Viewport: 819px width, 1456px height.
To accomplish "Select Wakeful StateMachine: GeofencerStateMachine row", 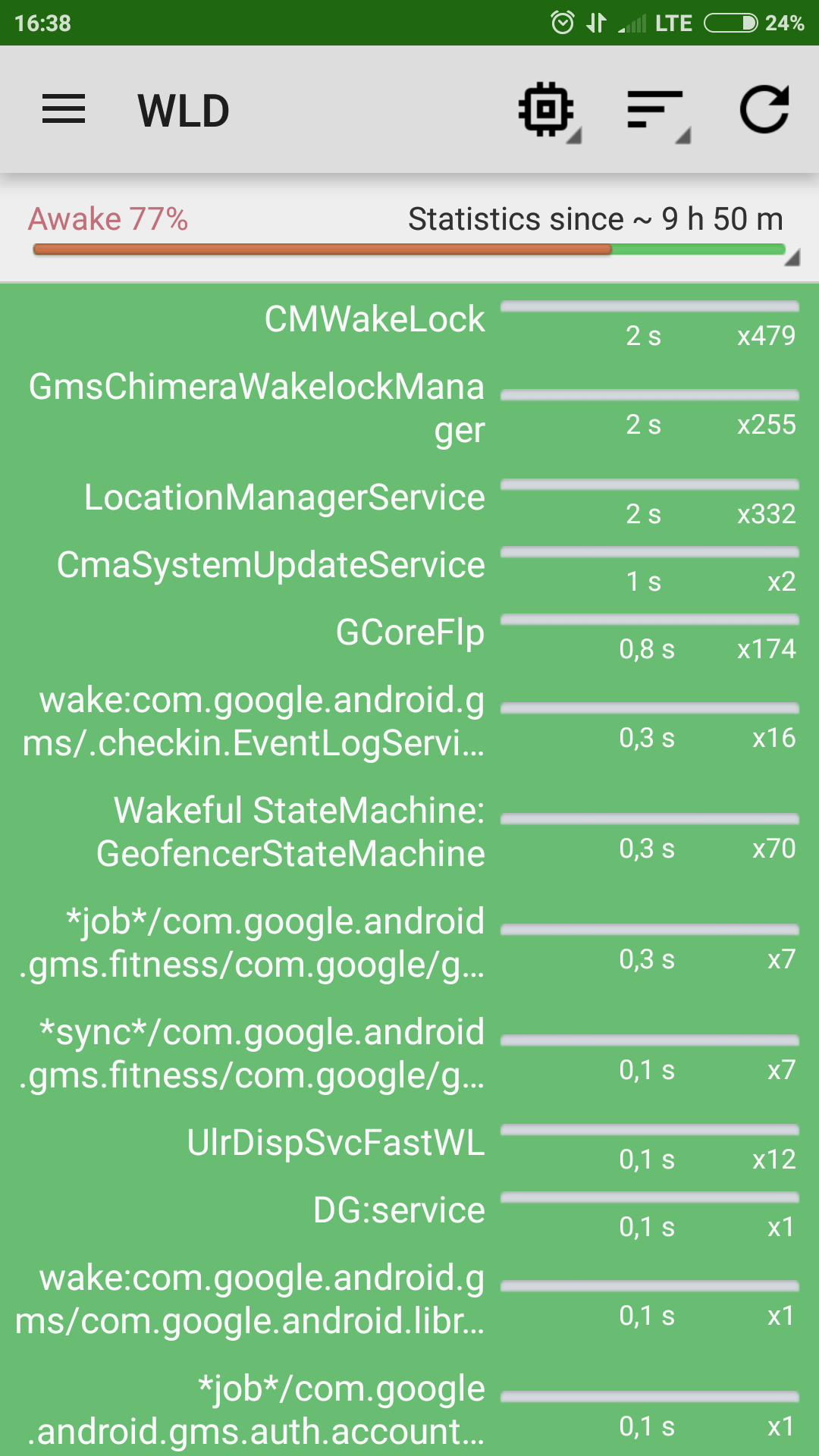I will click(409, 833).
